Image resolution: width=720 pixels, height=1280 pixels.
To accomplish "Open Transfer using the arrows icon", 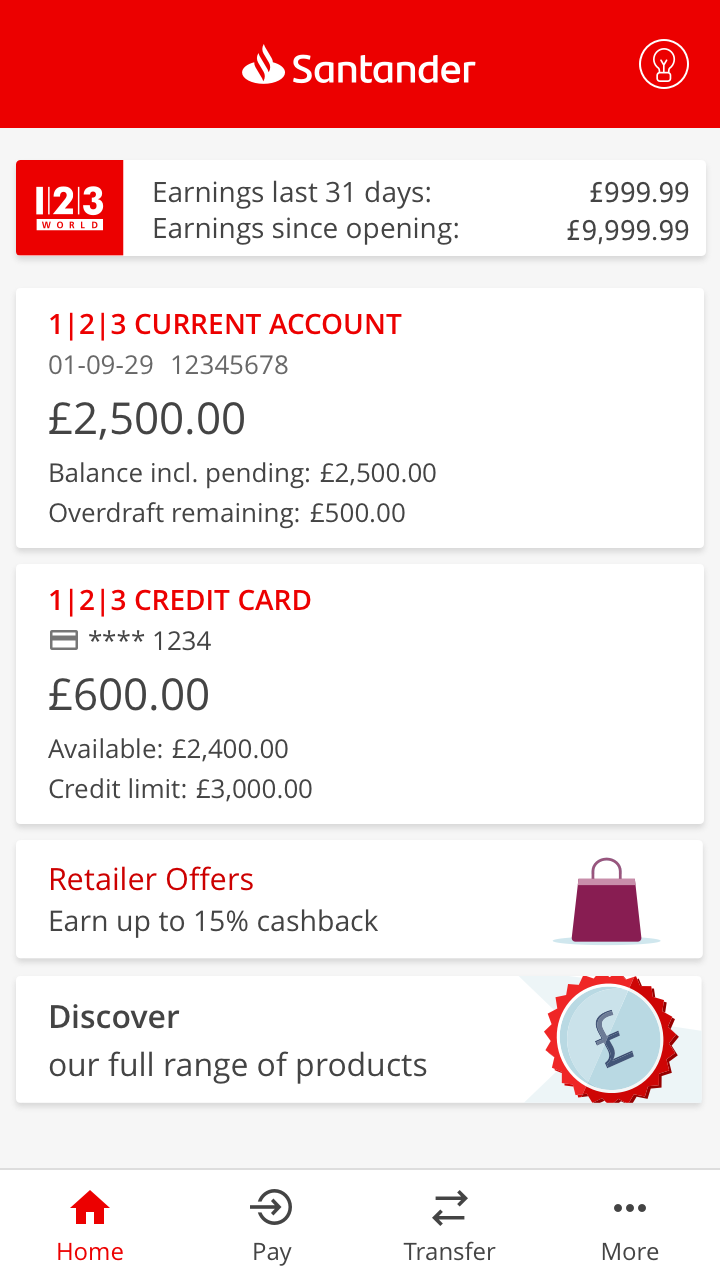I will pyautogui.click(x=450, y=1207).
